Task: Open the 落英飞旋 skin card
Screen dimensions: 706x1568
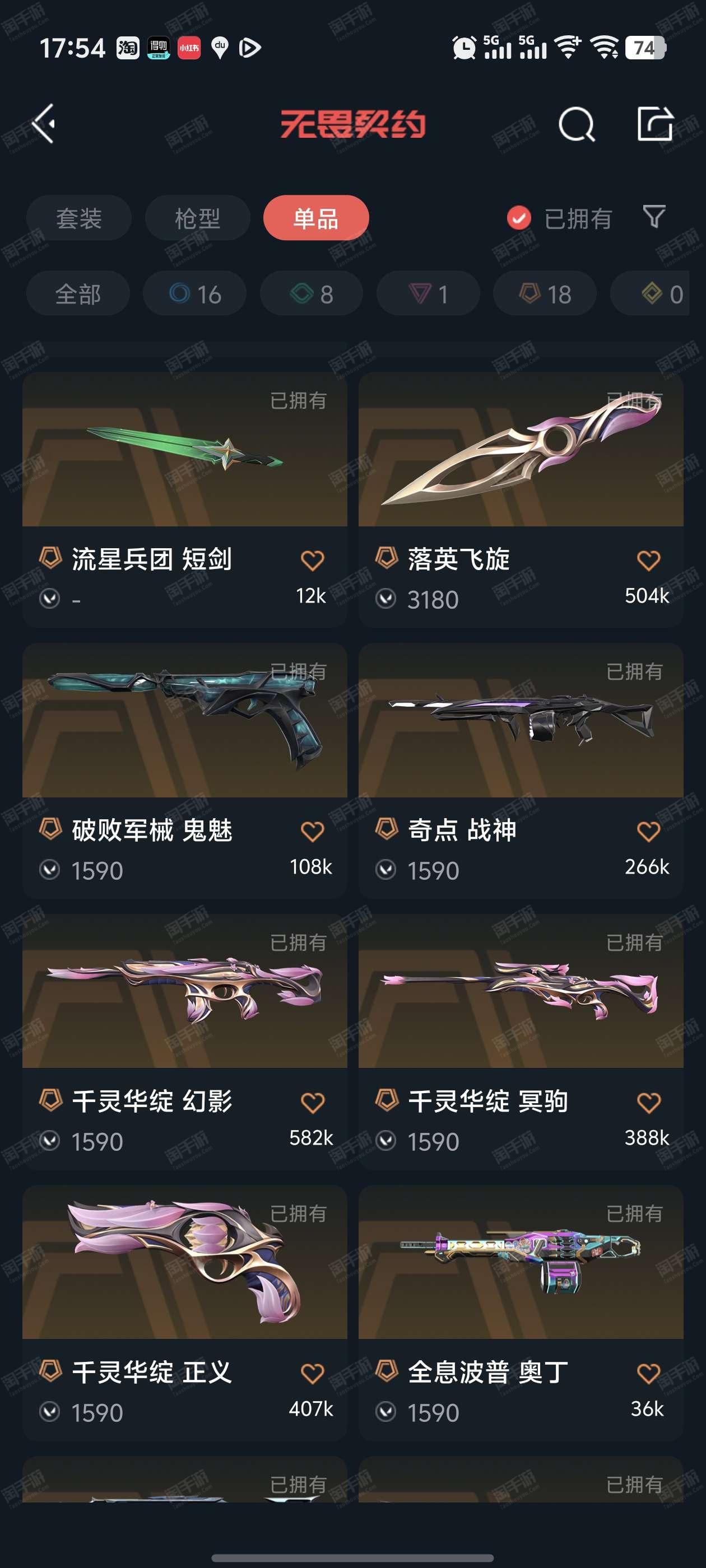Action: click(521, 500)
